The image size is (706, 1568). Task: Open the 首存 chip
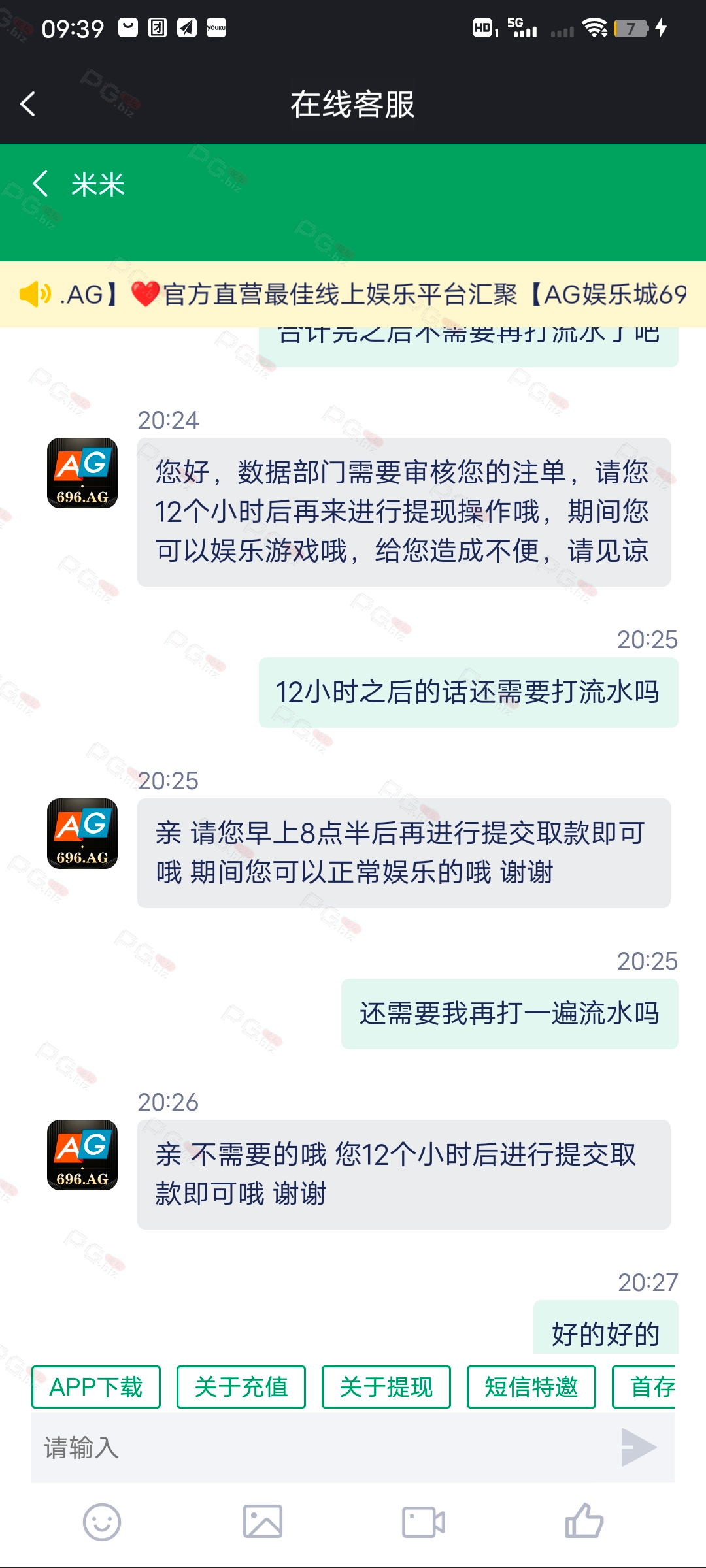pyautogui.click(x=645, y=1386)
